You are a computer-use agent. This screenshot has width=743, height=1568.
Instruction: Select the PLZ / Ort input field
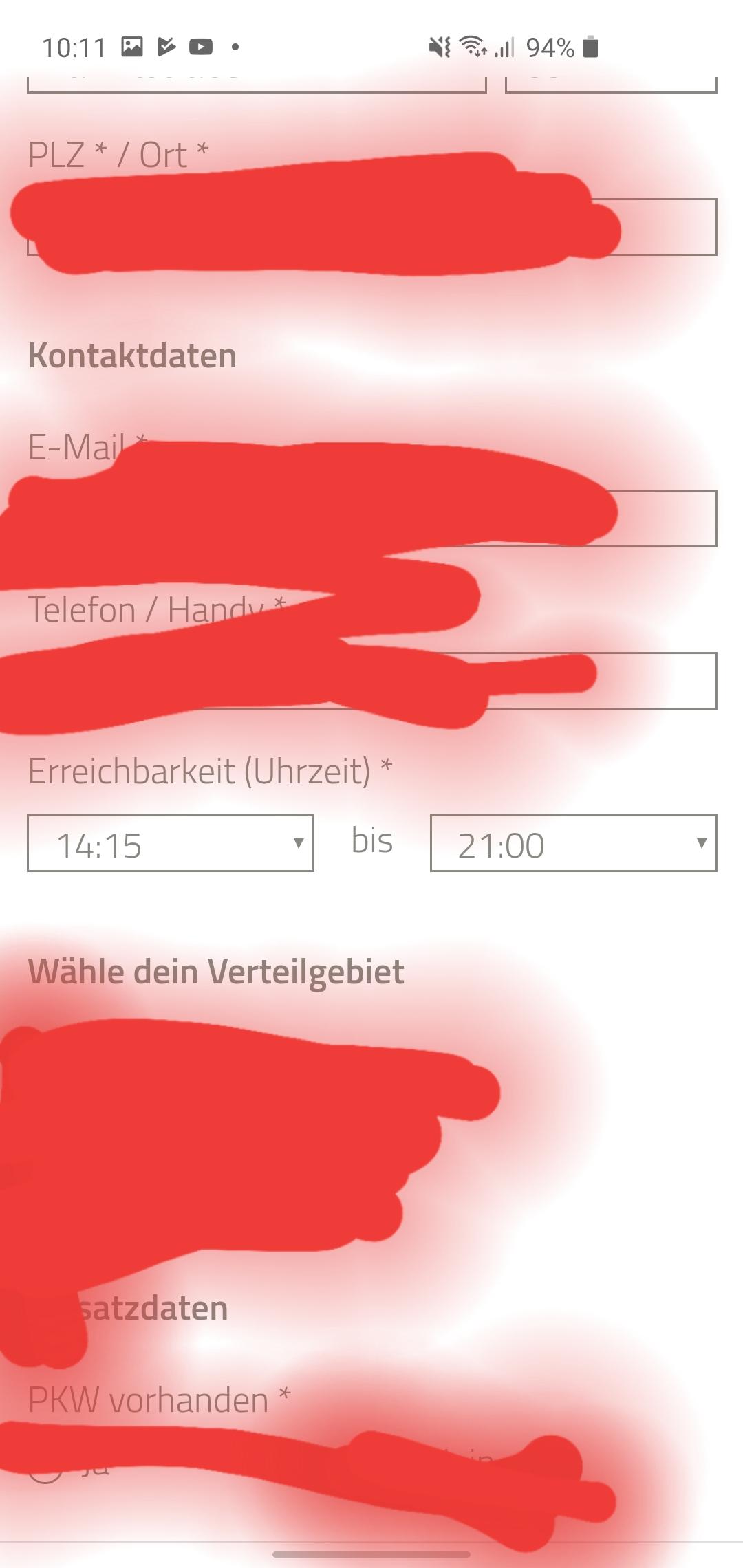[372, 227]
